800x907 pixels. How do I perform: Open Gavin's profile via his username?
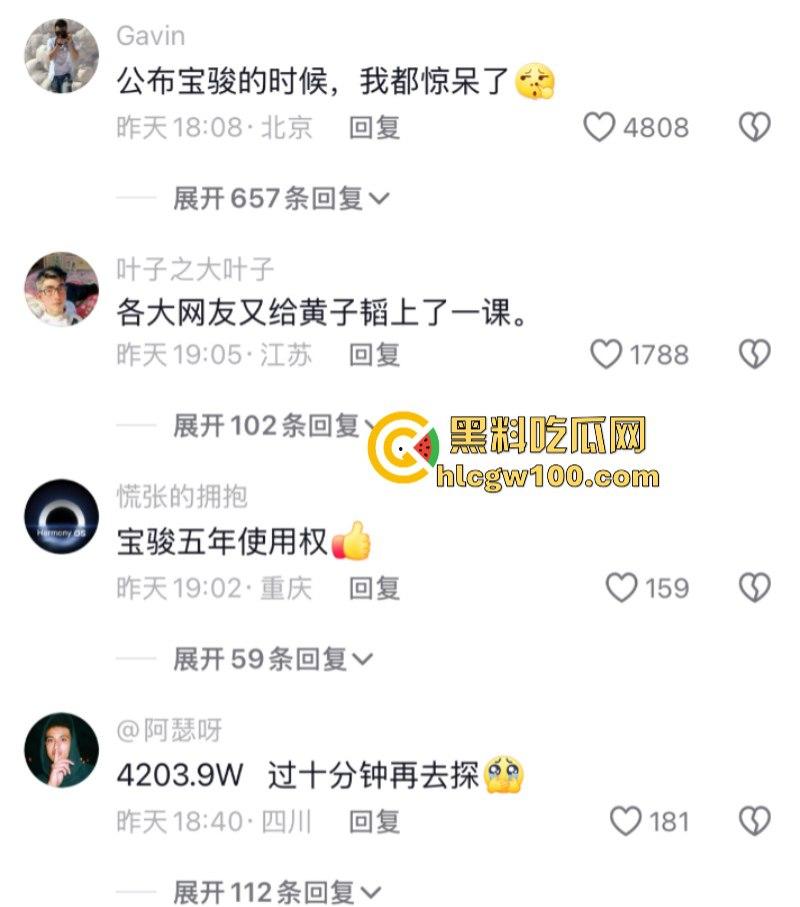coord(148,35)
